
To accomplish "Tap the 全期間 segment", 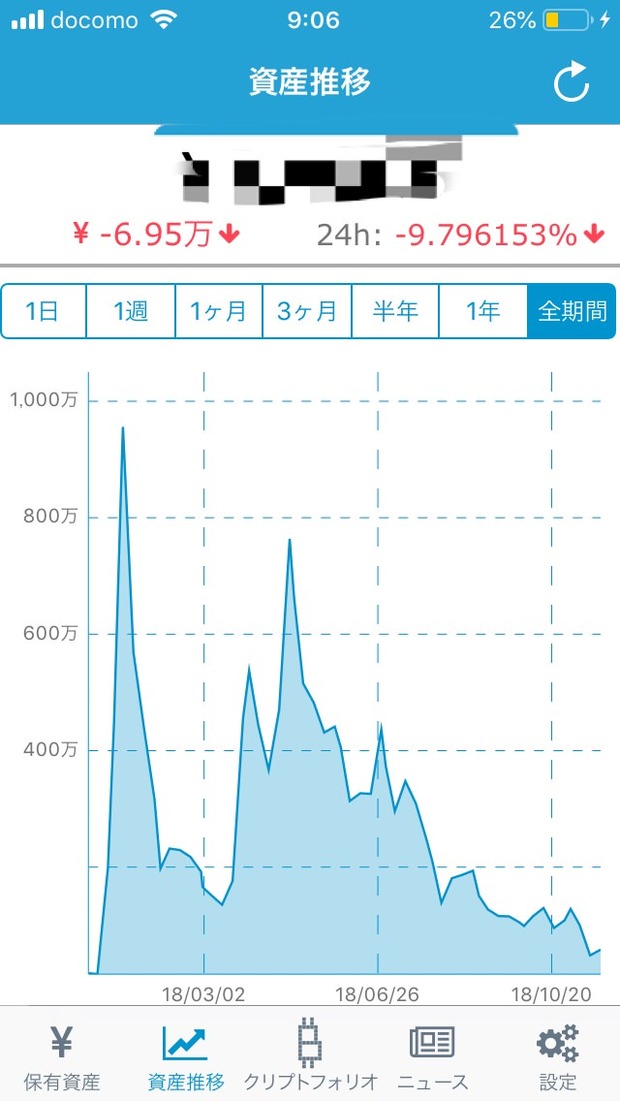I will point(572,311).
